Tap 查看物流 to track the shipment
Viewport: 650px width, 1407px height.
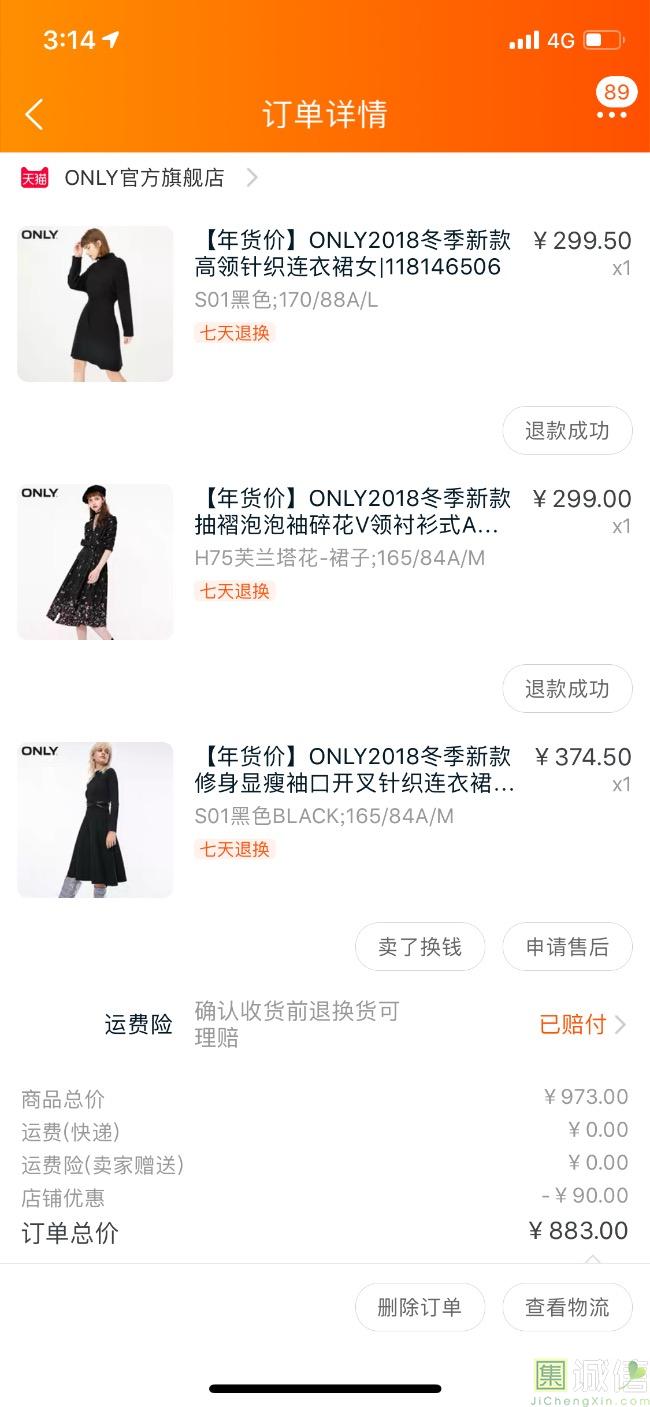coord(567,1307)
